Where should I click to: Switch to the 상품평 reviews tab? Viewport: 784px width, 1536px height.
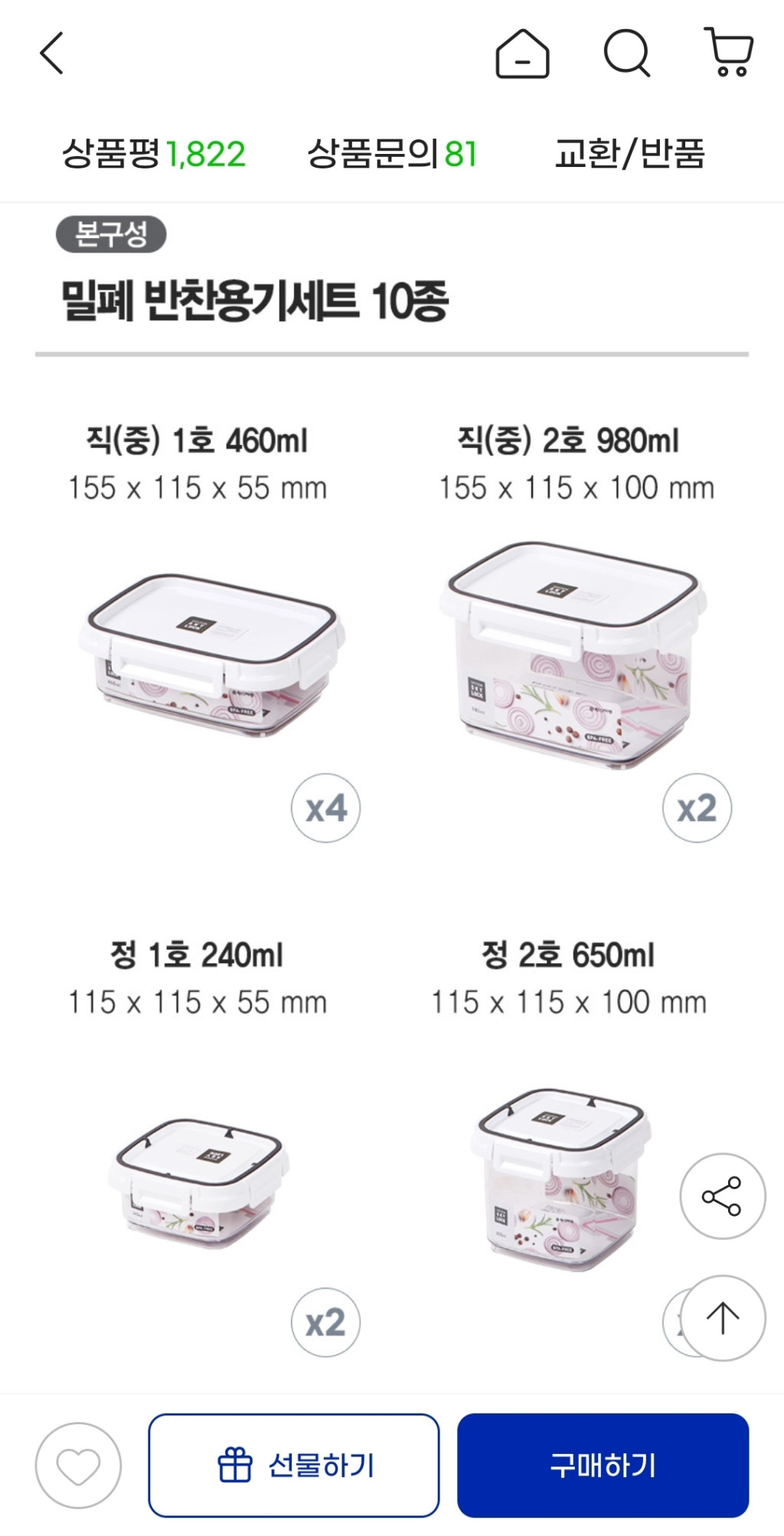[153, 153]
